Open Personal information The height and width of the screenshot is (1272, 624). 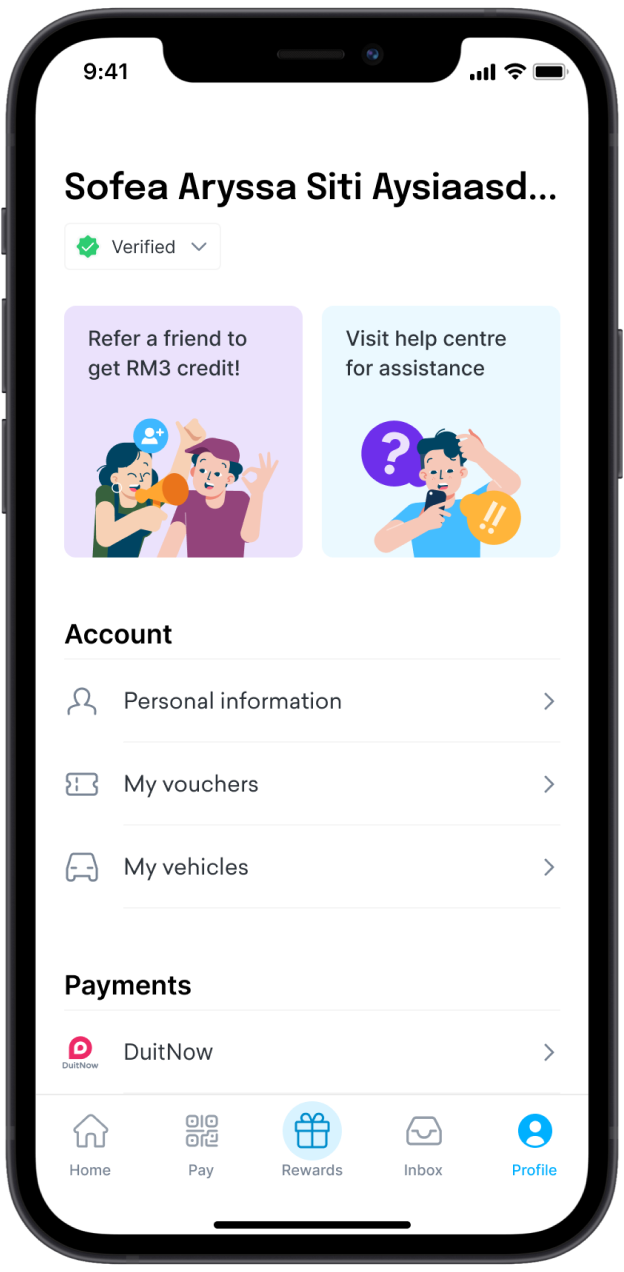pos(311,701)
